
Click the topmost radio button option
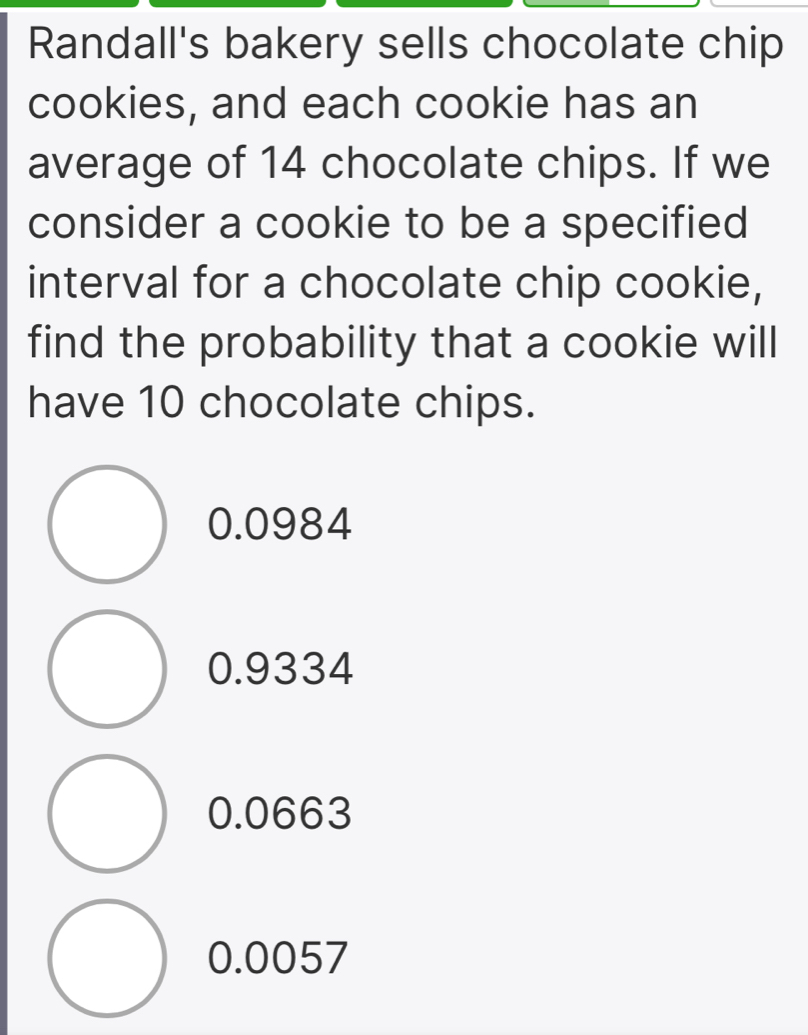[105, 522]
